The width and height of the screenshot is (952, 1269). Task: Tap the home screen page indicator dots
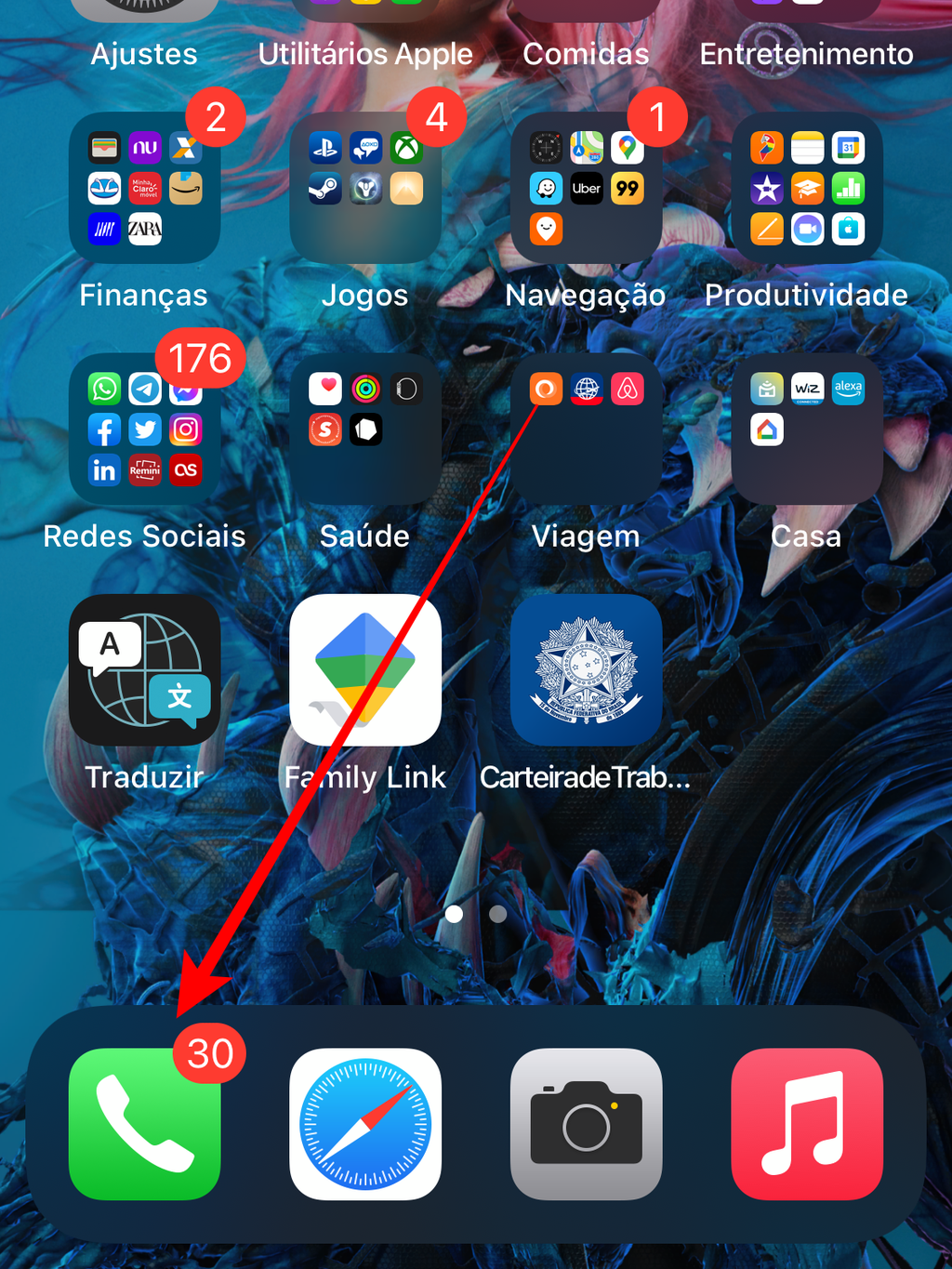[476, 914]
